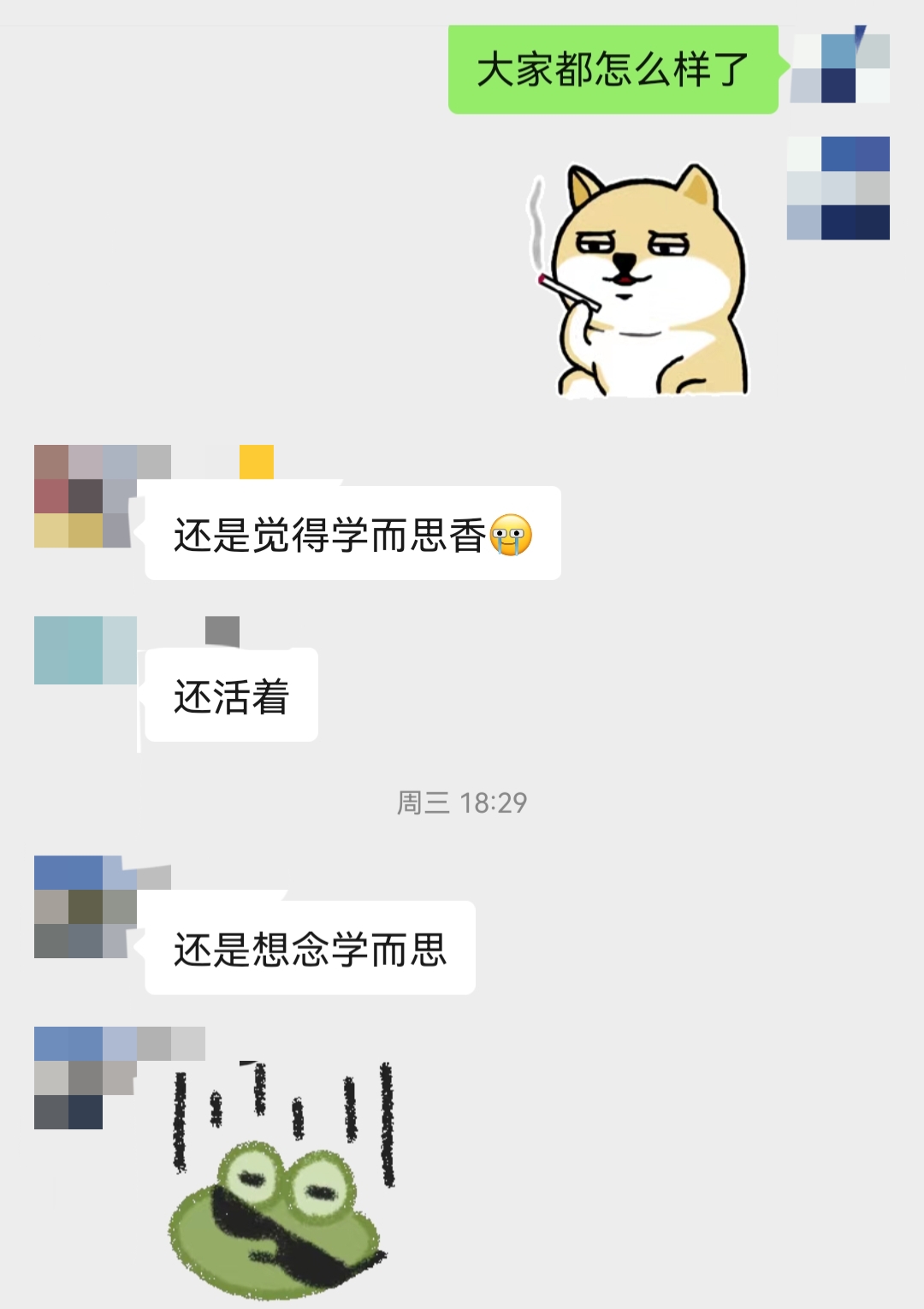The height and width of the screenshot is (1309, 924).
Task: Tap the avatar next to 还是想念学而思
Action: (81, 907)
